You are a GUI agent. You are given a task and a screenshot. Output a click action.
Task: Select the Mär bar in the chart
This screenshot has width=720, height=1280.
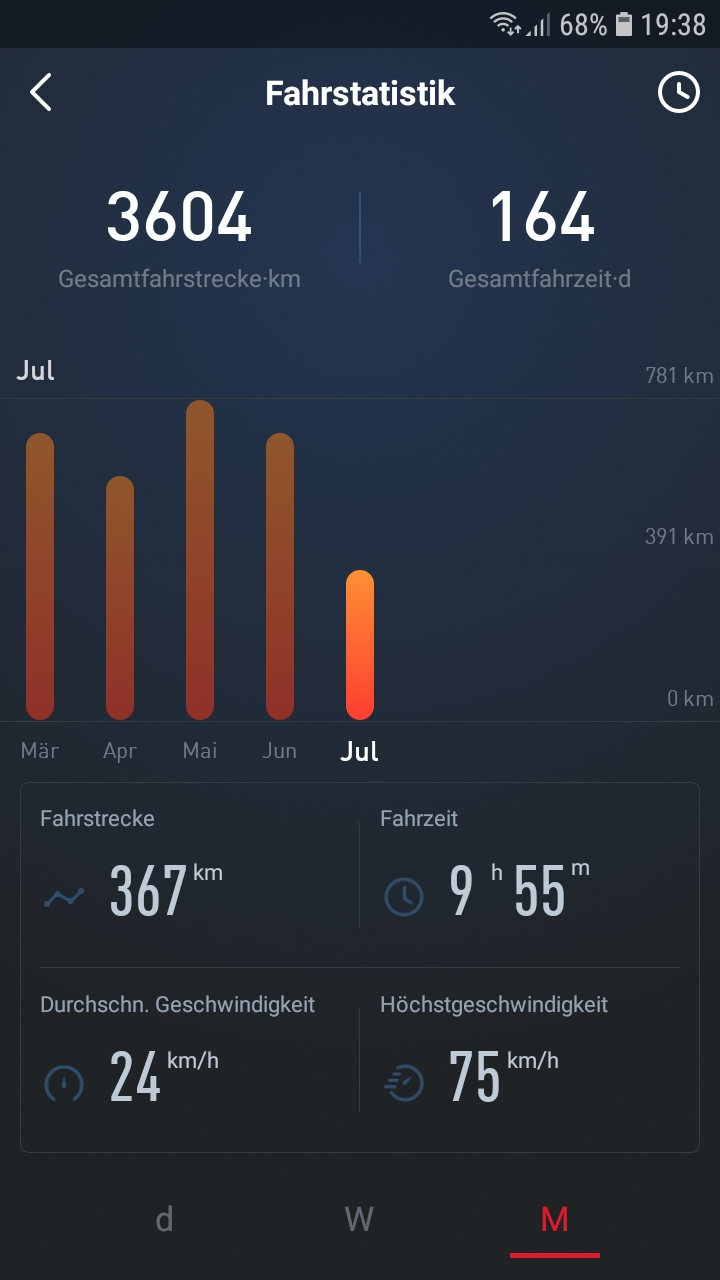40,576
